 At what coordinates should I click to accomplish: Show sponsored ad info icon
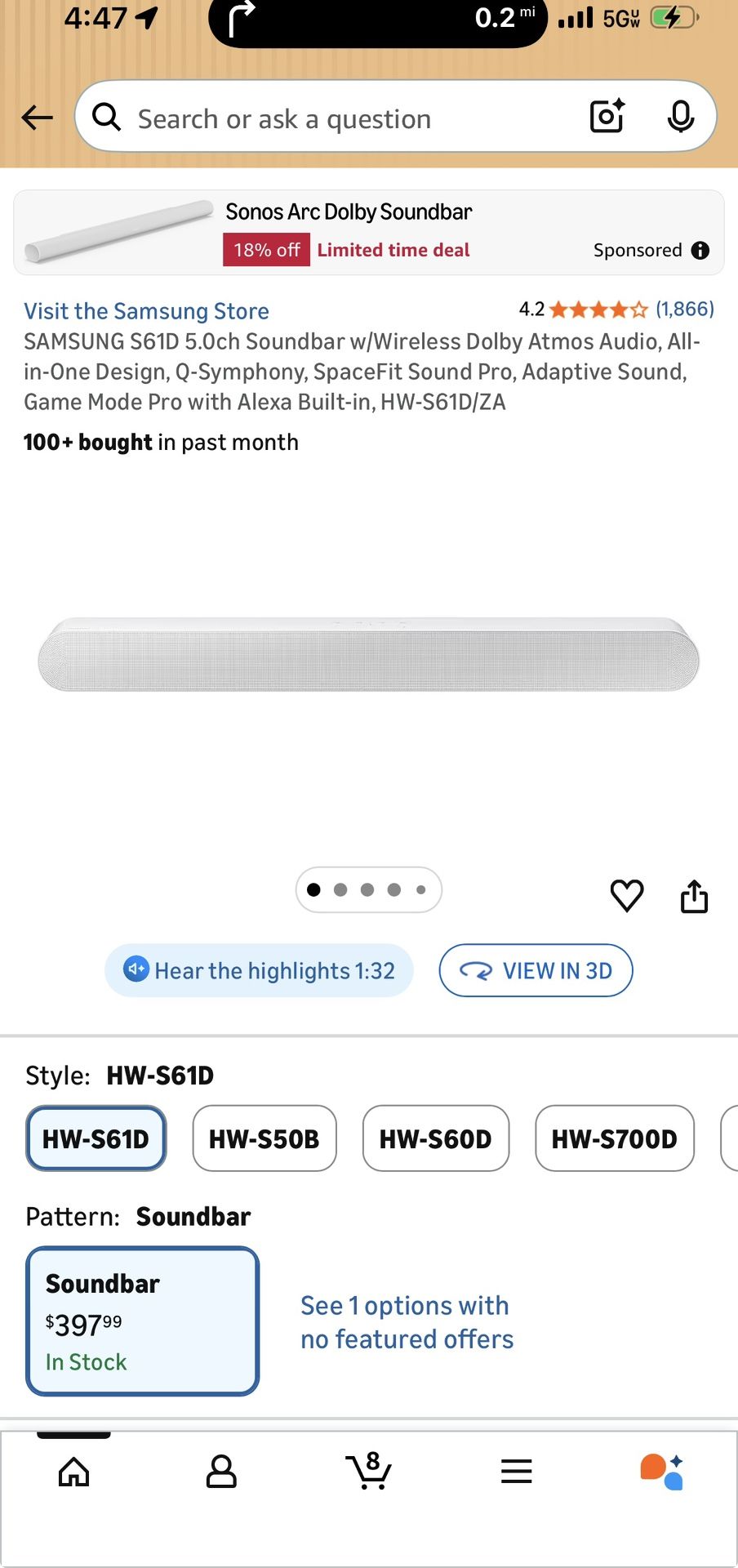pos(700,251)
